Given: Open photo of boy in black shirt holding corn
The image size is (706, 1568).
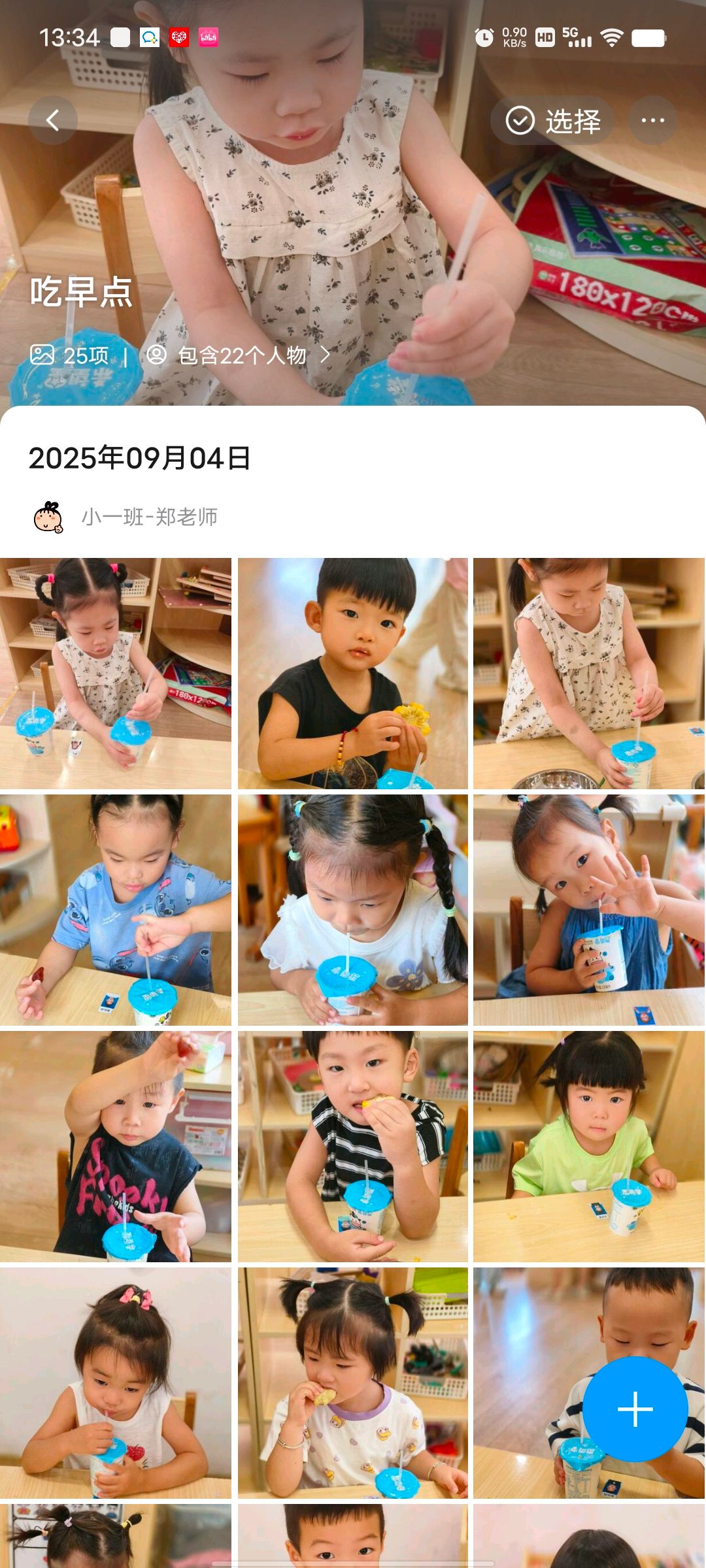Looking at the screenshot, I should pyautogui.click(x=353, y=673).
